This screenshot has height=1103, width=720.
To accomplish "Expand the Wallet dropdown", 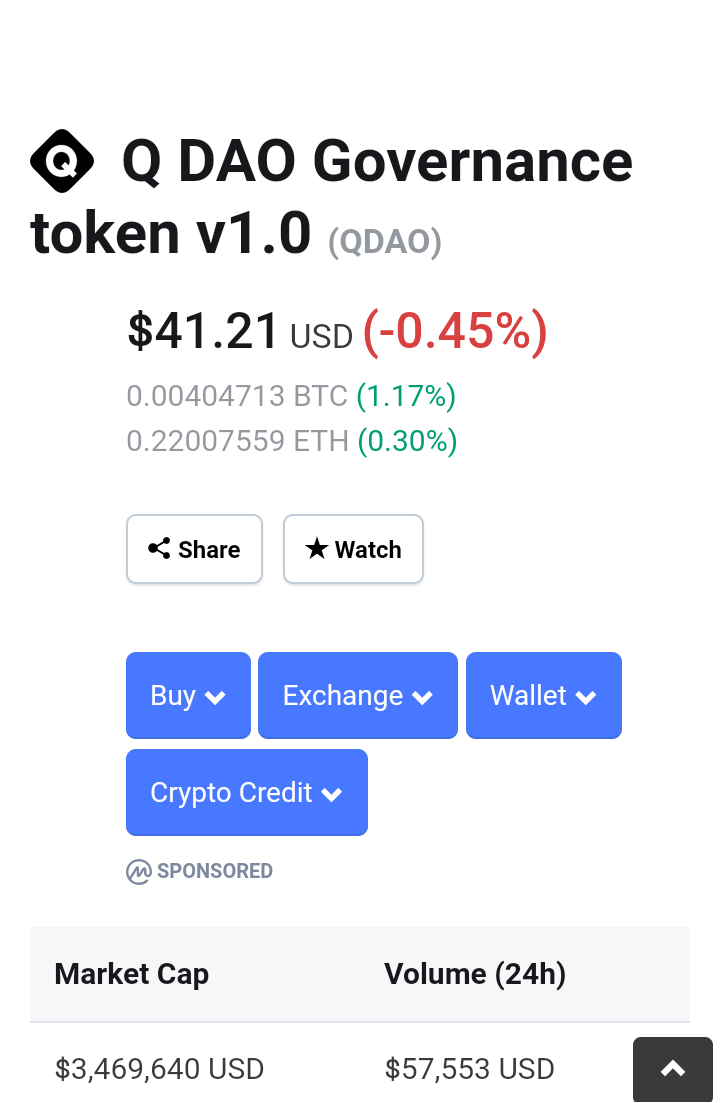I will pos(543,696).
